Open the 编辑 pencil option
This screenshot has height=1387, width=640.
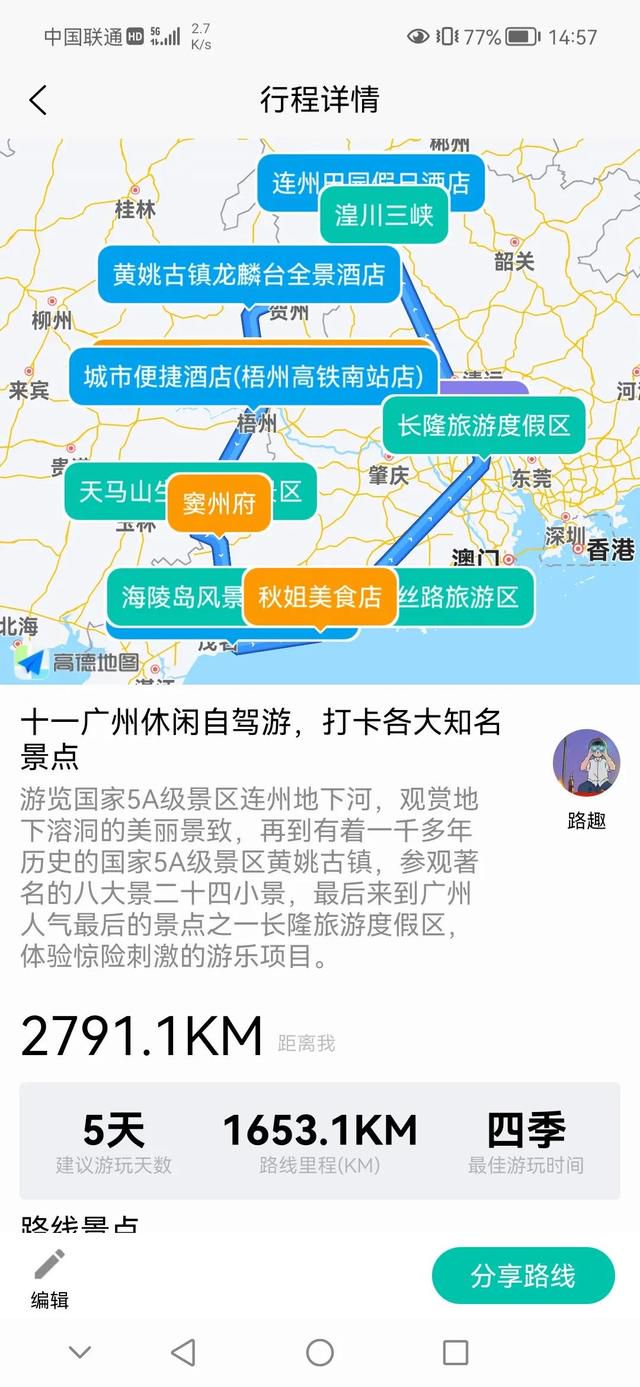click(x=49, y=1279)
